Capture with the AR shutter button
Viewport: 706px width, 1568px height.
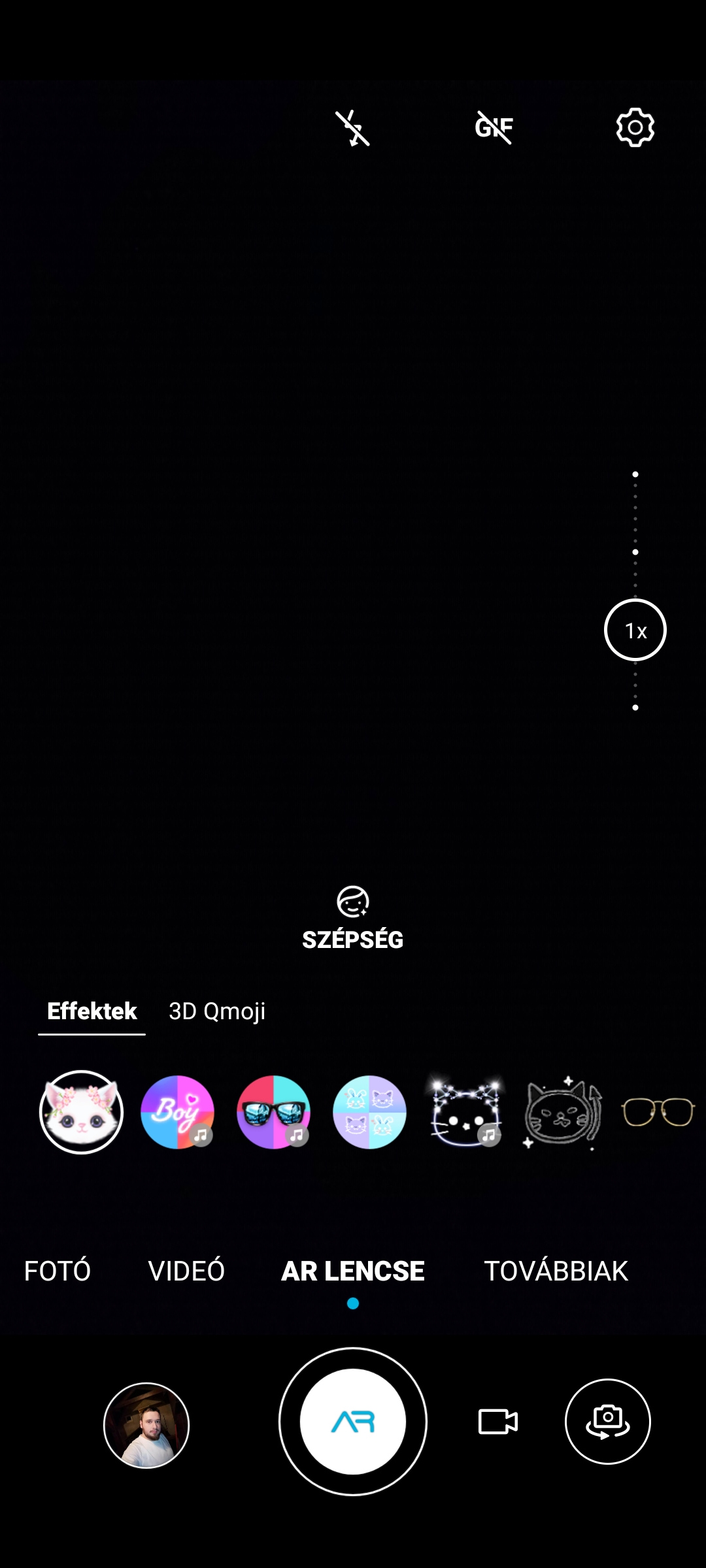point(353,1421)
